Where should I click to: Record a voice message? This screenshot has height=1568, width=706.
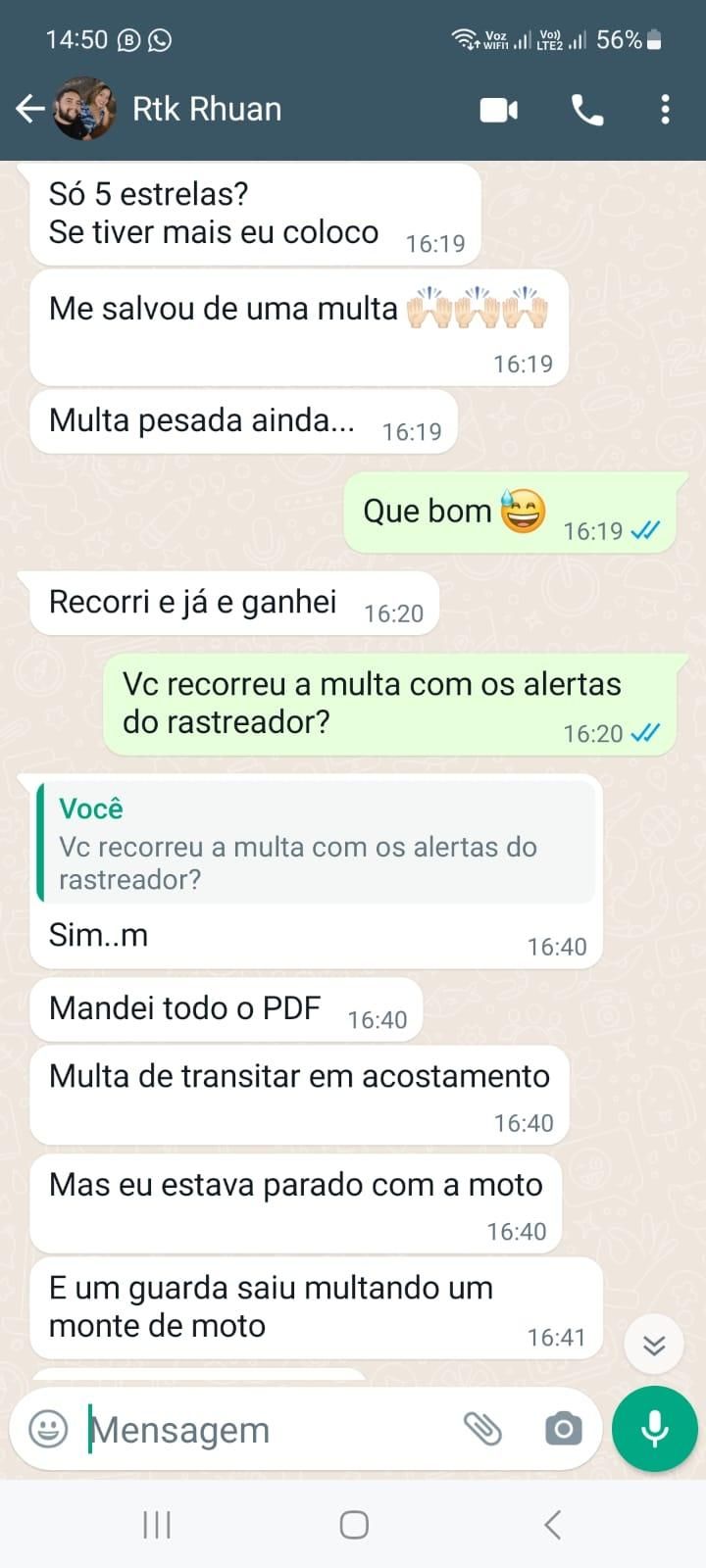click(x=654, y=1429)
